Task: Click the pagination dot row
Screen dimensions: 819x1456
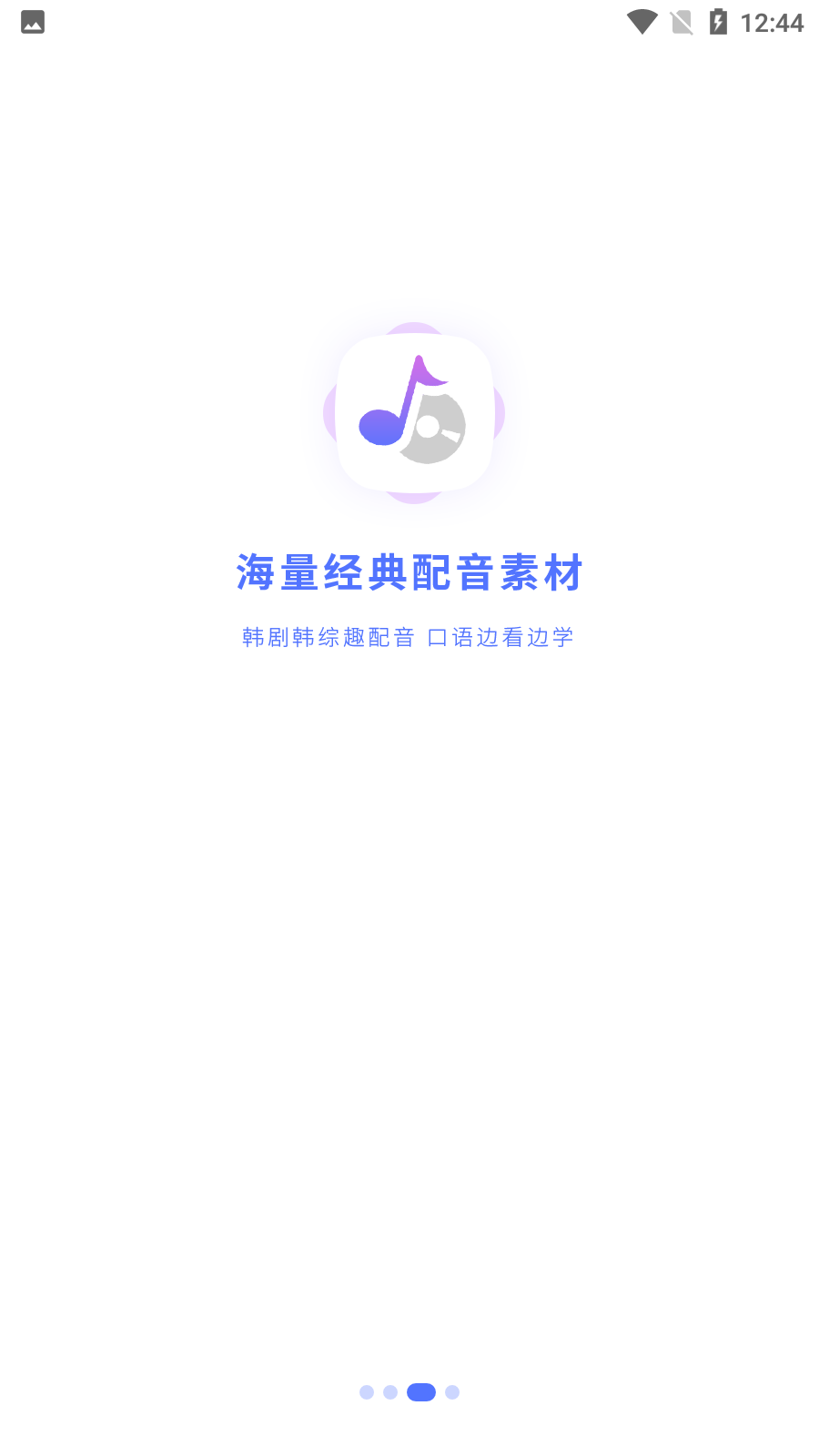Action: point(409,1392)
